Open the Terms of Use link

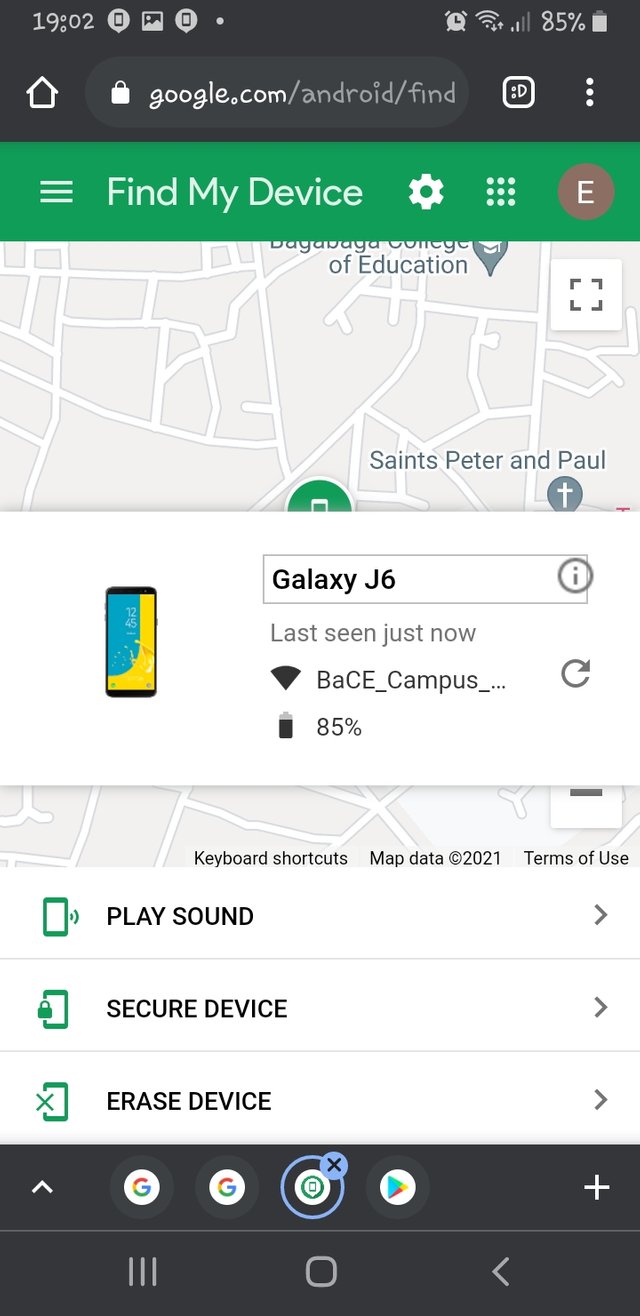(576, 858)
